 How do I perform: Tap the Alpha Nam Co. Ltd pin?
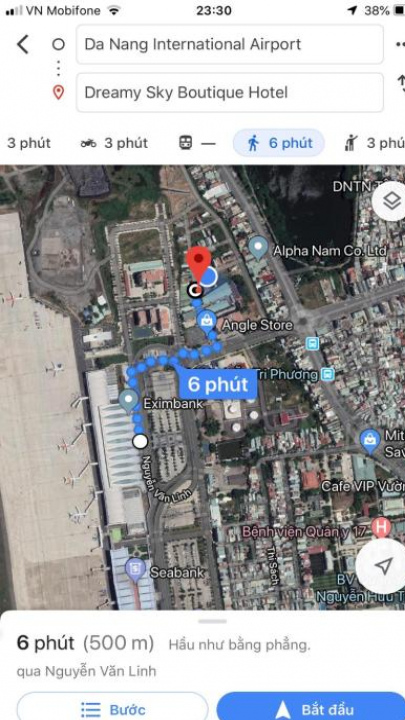point(258,248)
